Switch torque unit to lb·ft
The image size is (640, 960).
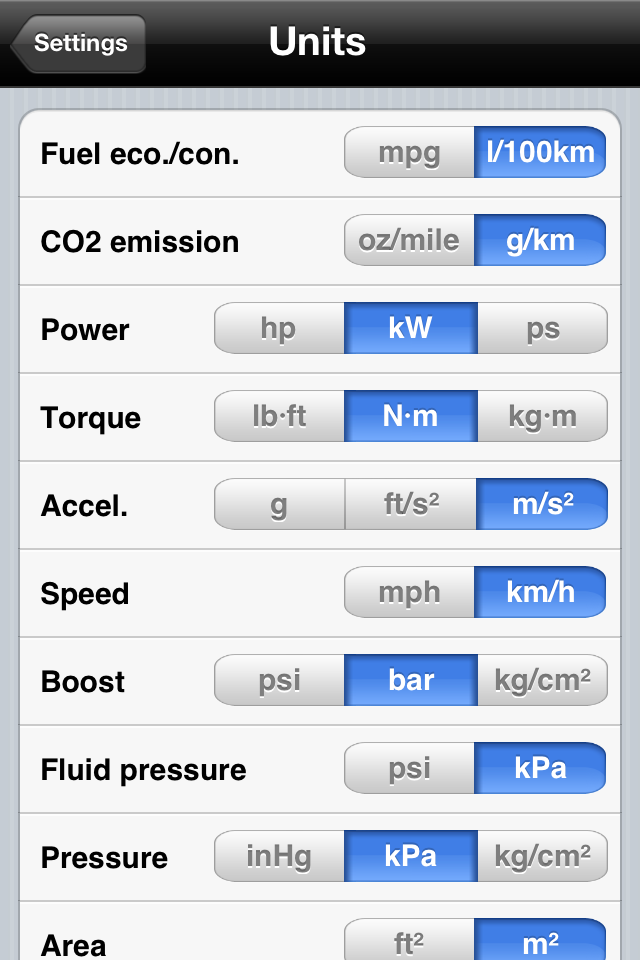(x=279, y=417)
